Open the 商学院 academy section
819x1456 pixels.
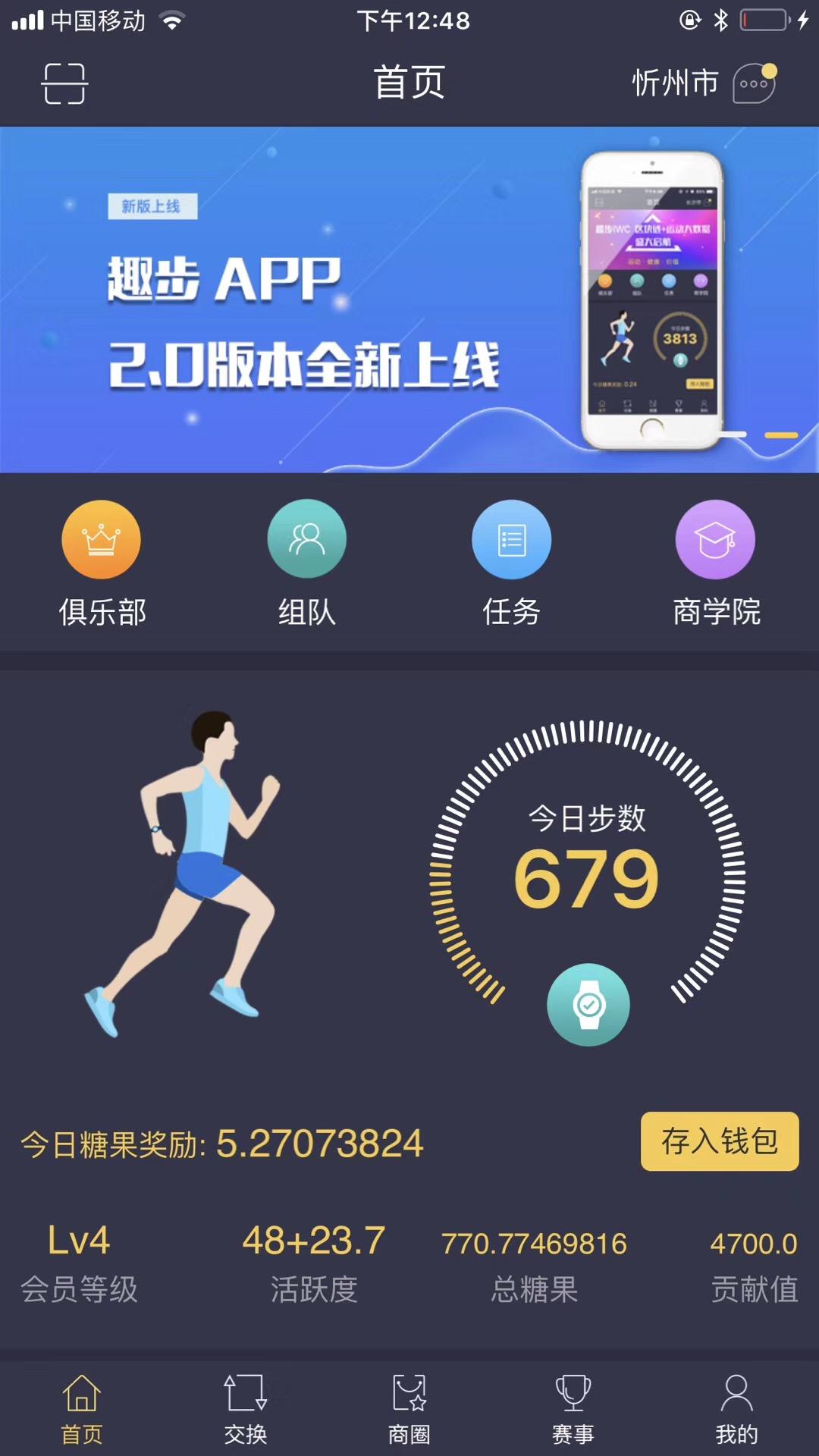[716, 563]
